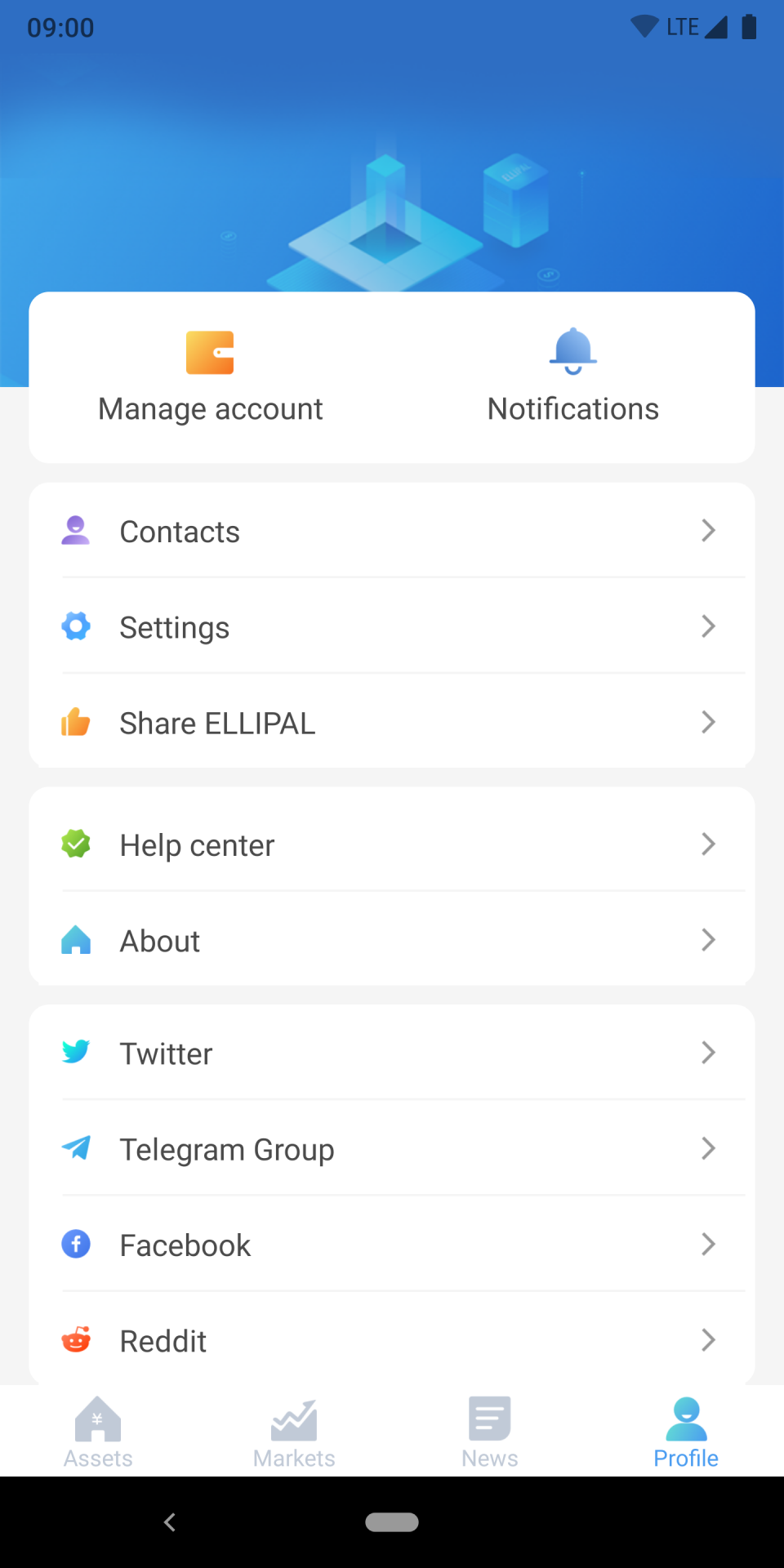Select Share ELLIPAL
784x1568 pixels.
point(392,723)
